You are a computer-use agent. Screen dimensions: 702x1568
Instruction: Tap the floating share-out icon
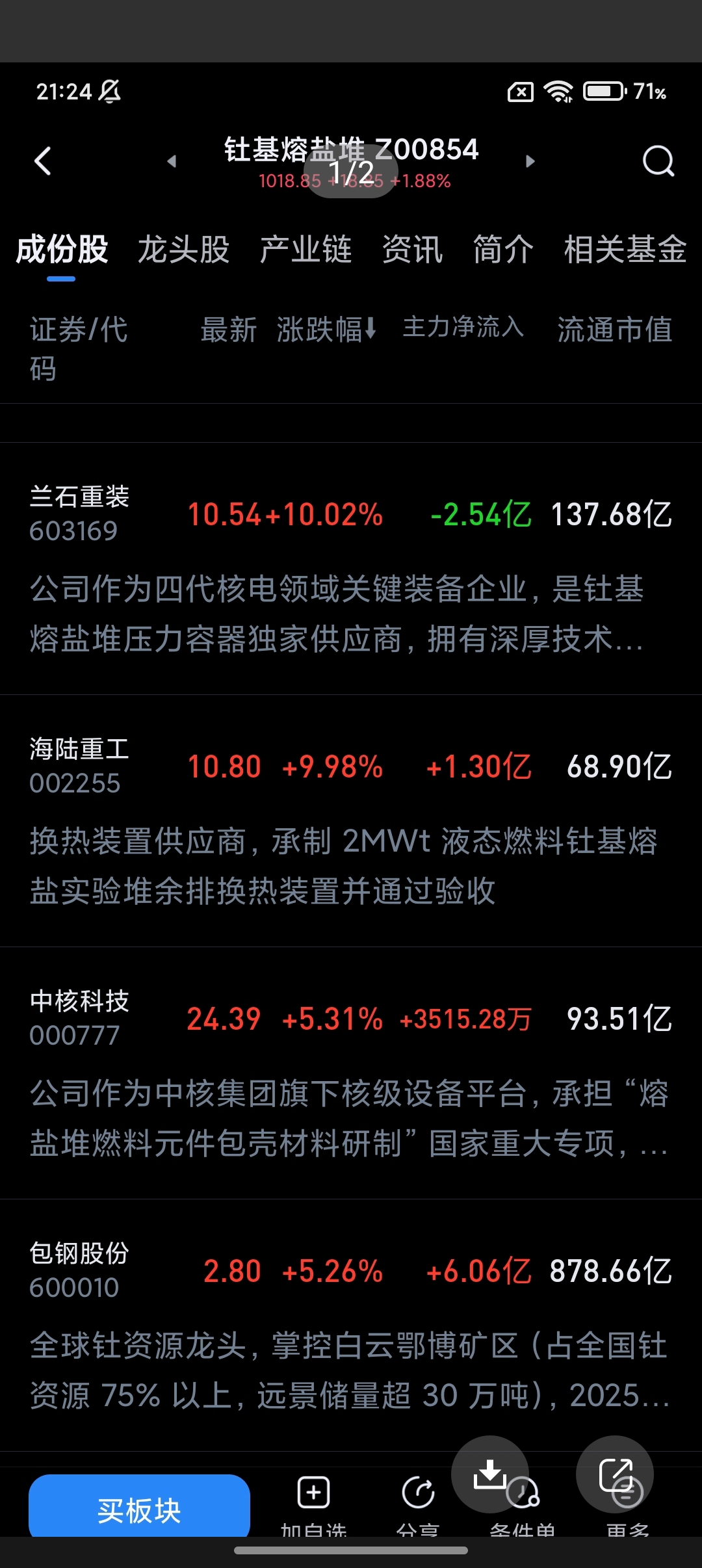615,1473
